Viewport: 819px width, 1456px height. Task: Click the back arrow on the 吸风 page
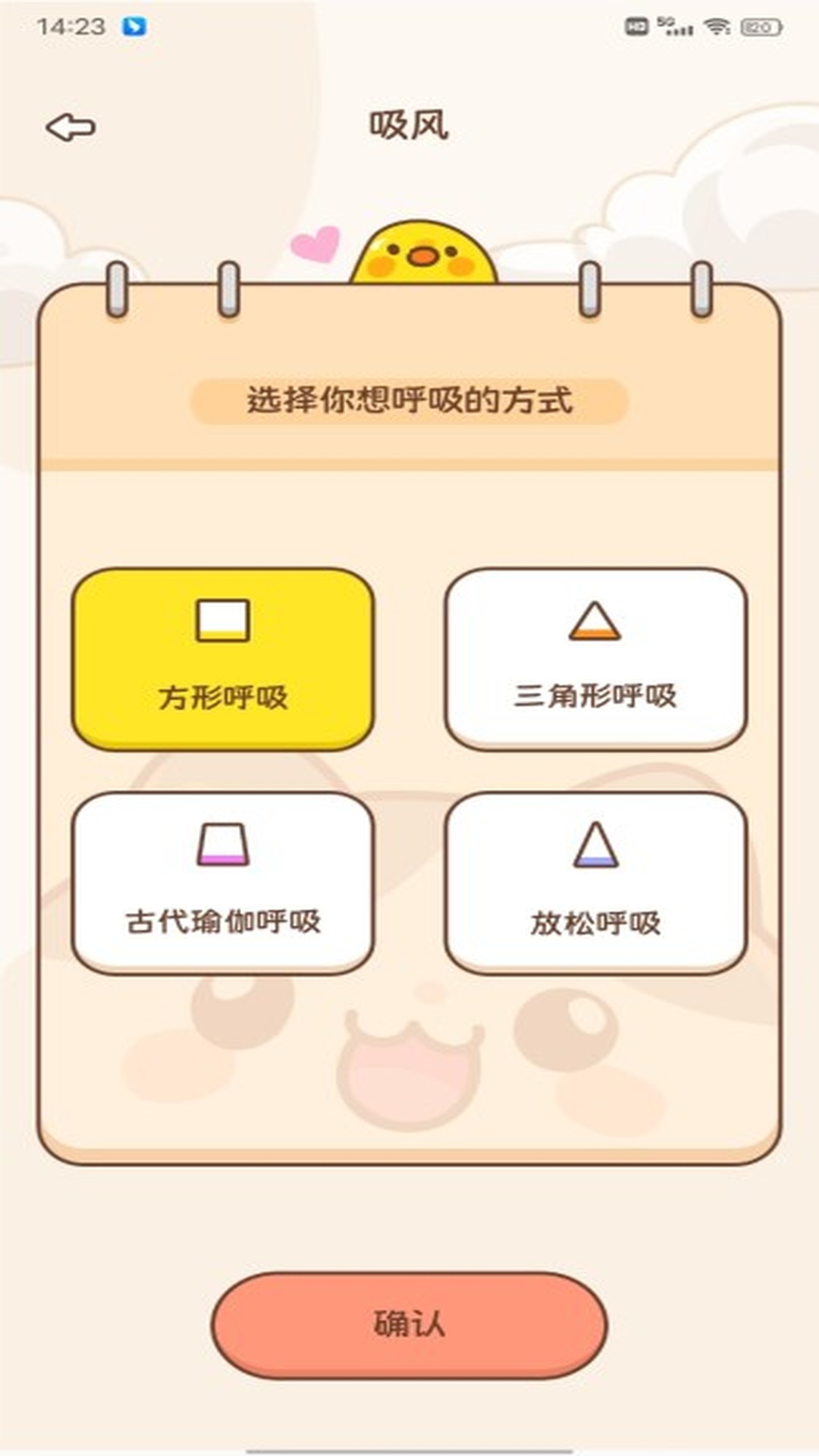click(70, 127)
